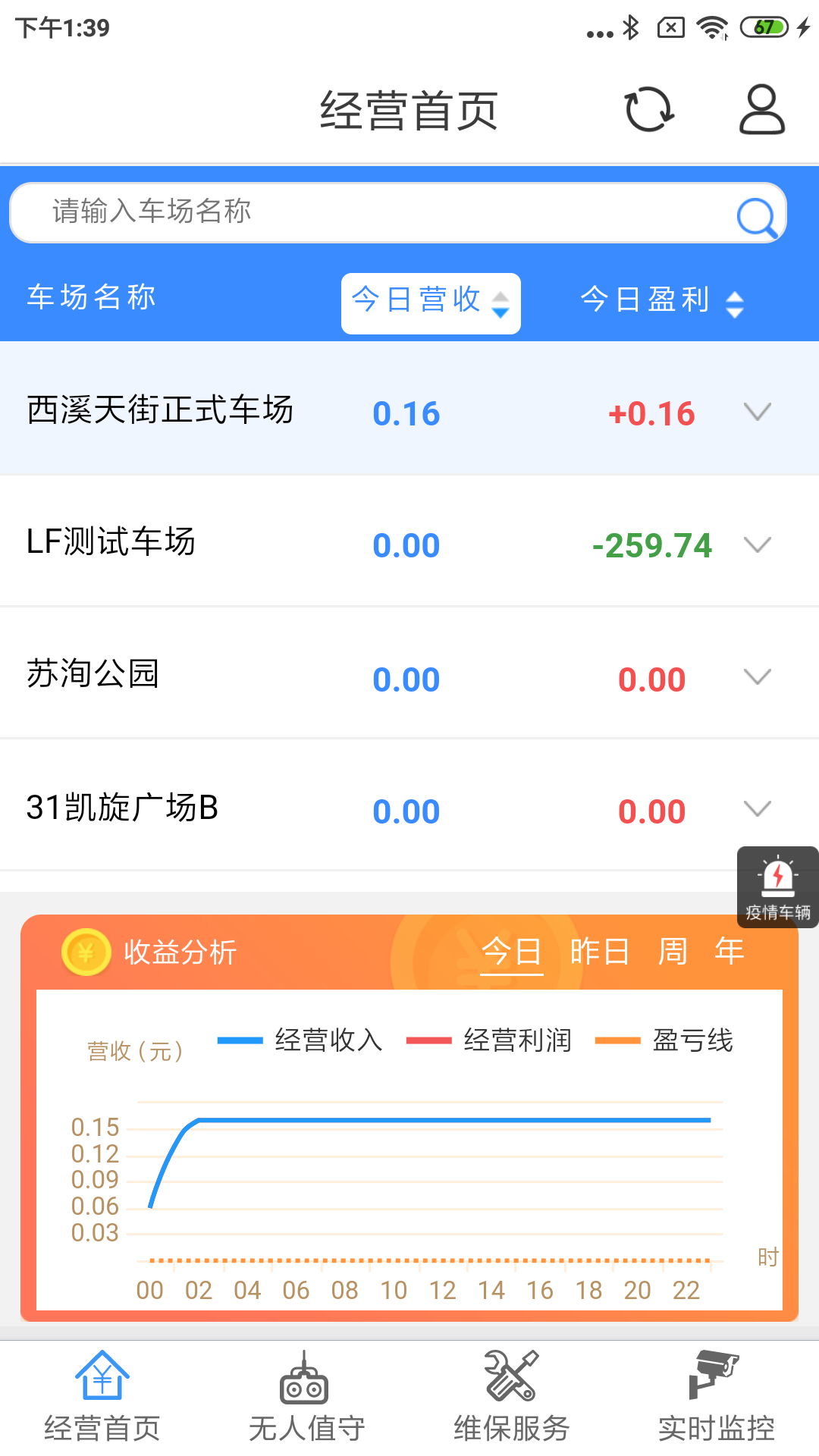Expand the LF测试车场 row
Viewport: 819px width, 1456px height.
[x=756, y=545]
